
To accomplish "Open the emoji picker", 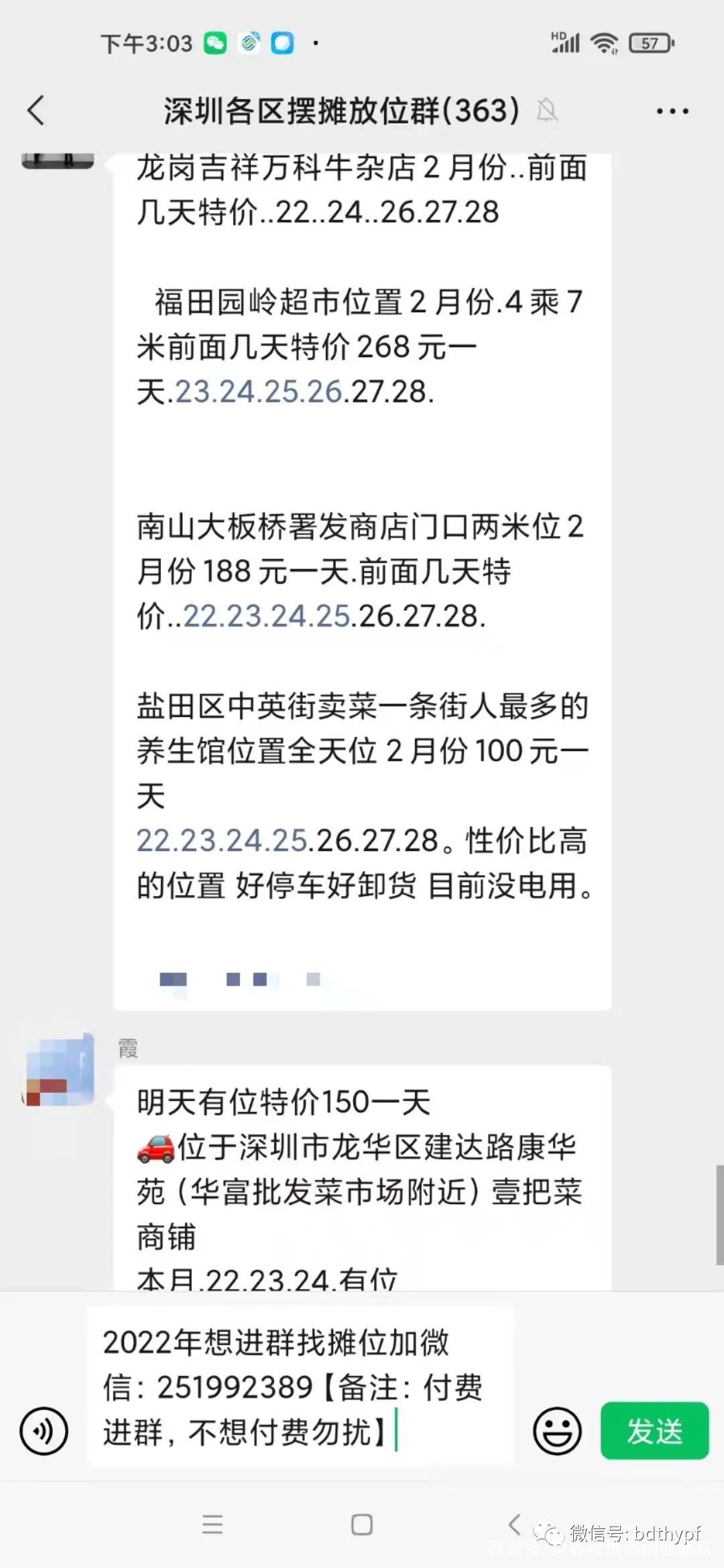I will 556,1431.
